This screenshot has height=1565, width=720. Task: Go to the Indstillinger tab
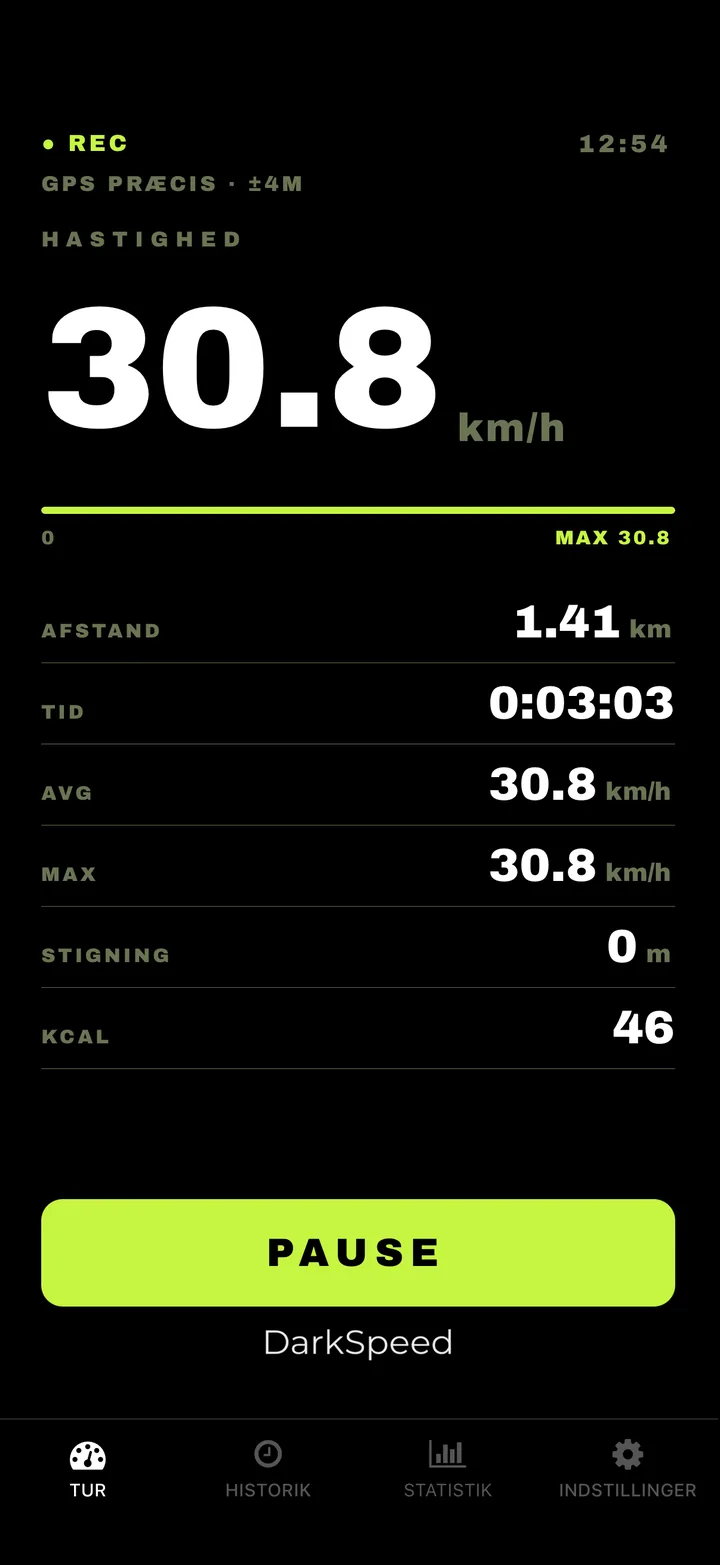tap(628, 1469)
